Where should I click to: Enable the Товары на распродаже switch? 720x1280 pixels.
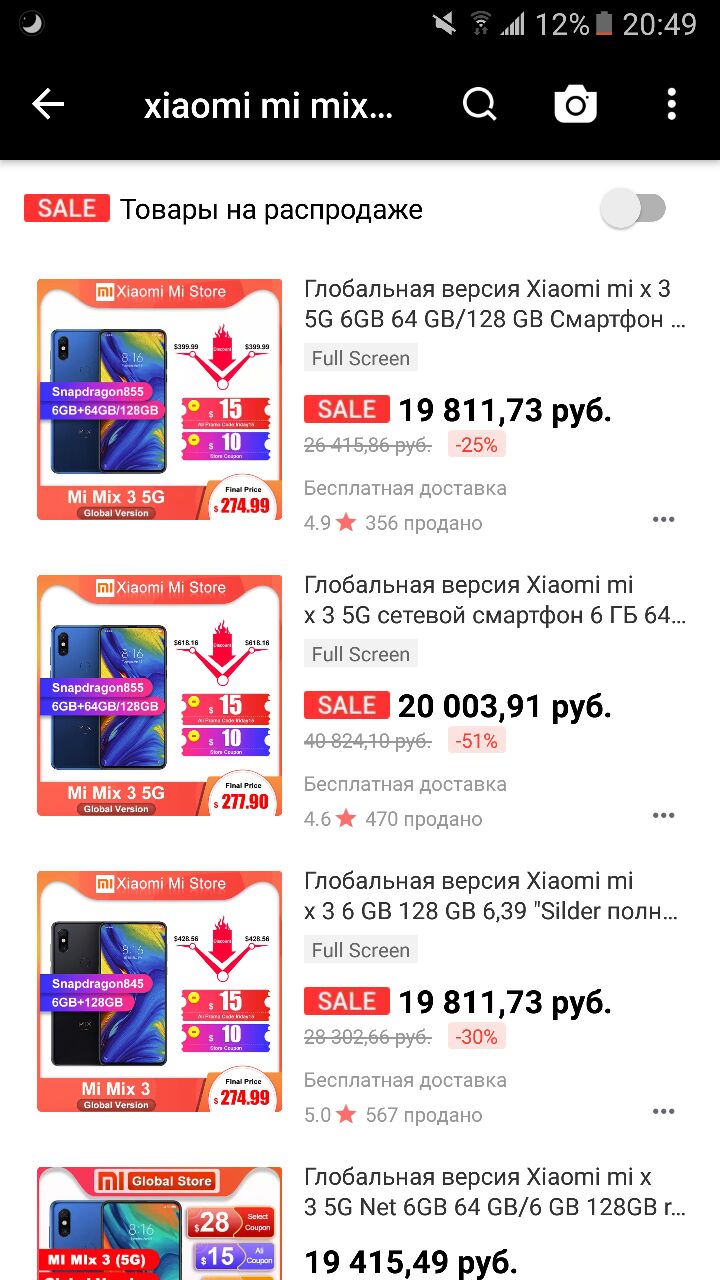coord(634,209)
